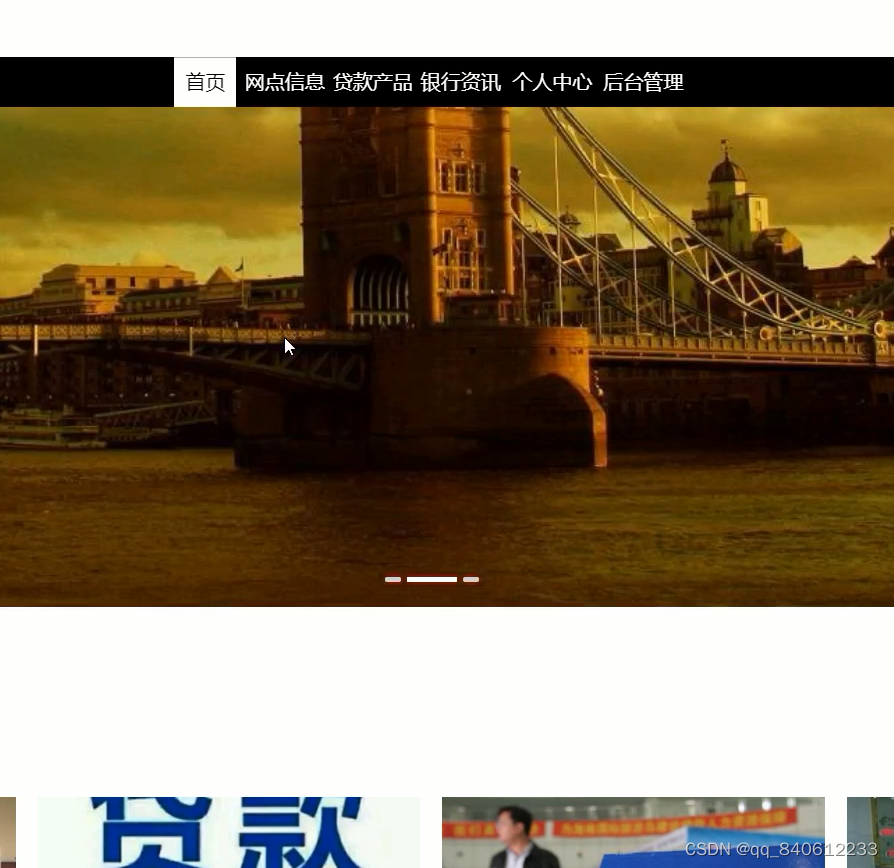
Task: Go to 个人中心
Action: click(551, 82)
